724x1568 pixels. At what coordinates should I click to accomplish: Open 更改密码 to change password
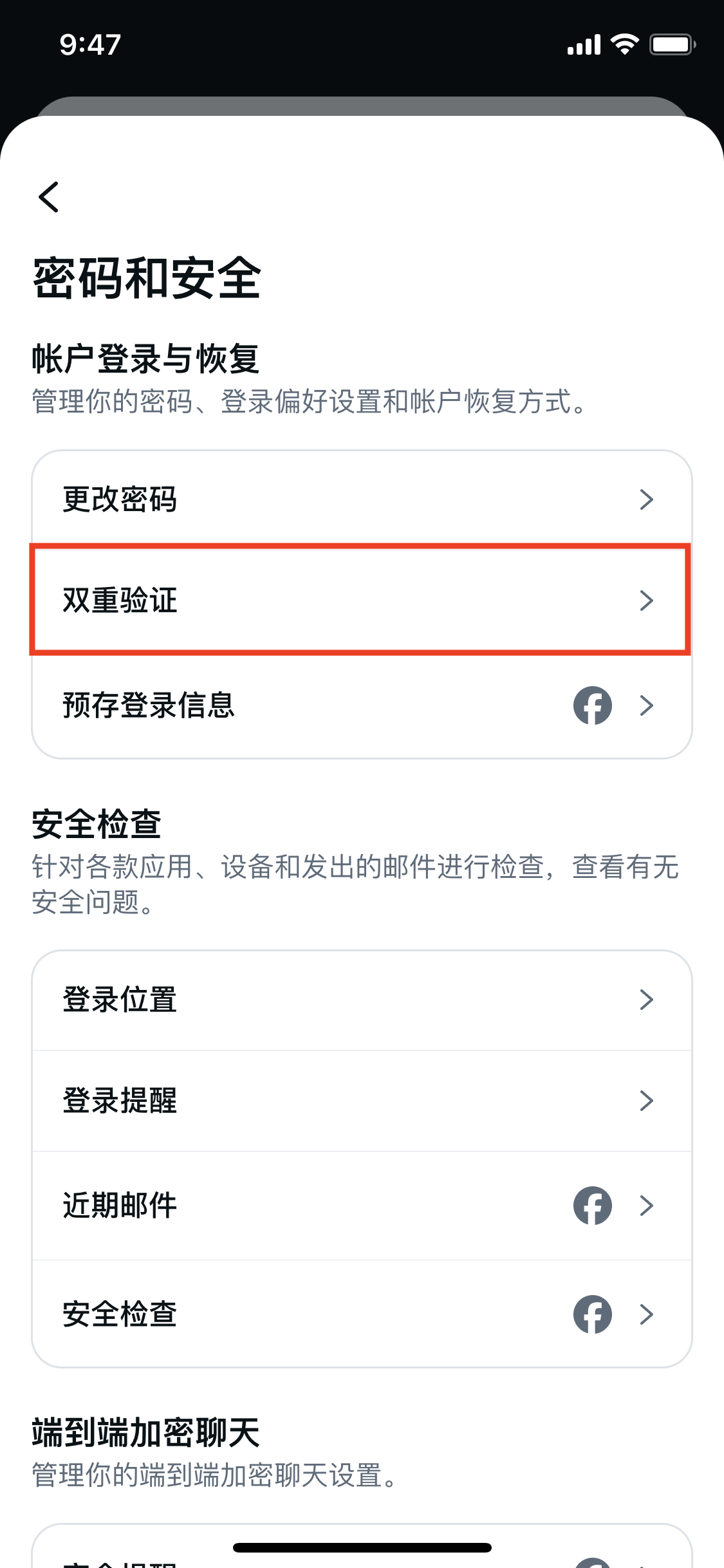click(x=362, y=499)
